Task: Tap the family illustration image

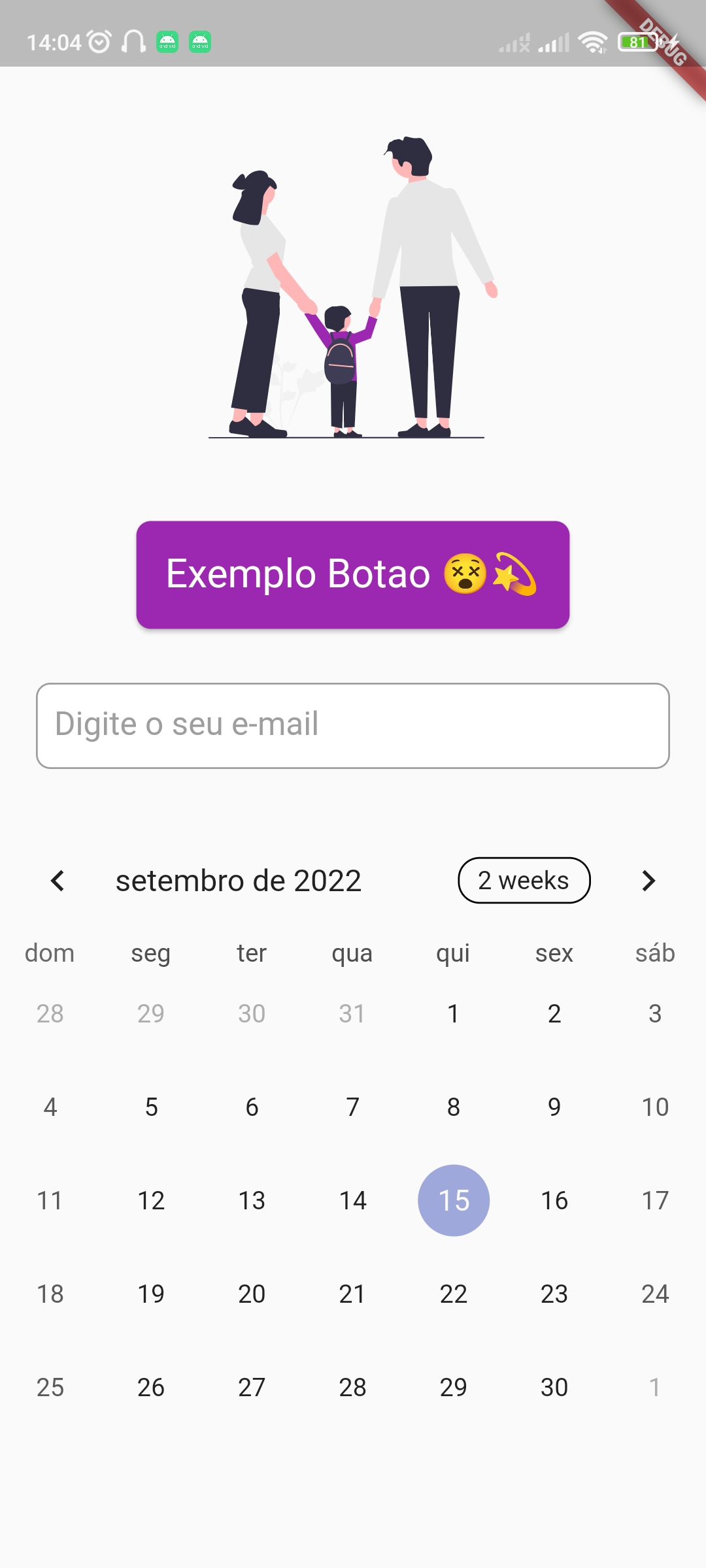Action: (353, 287)
